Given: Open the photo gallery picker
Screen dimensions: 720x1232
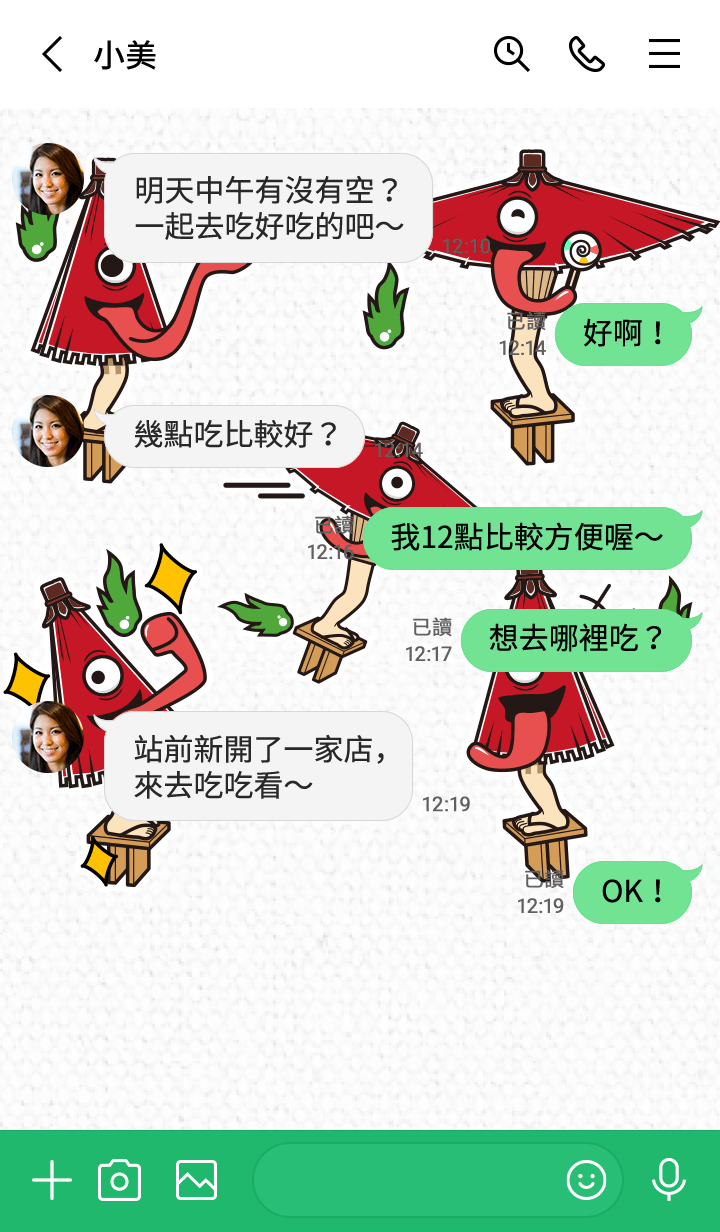Looking at the screenshot, I should [x=196, y=1181].
